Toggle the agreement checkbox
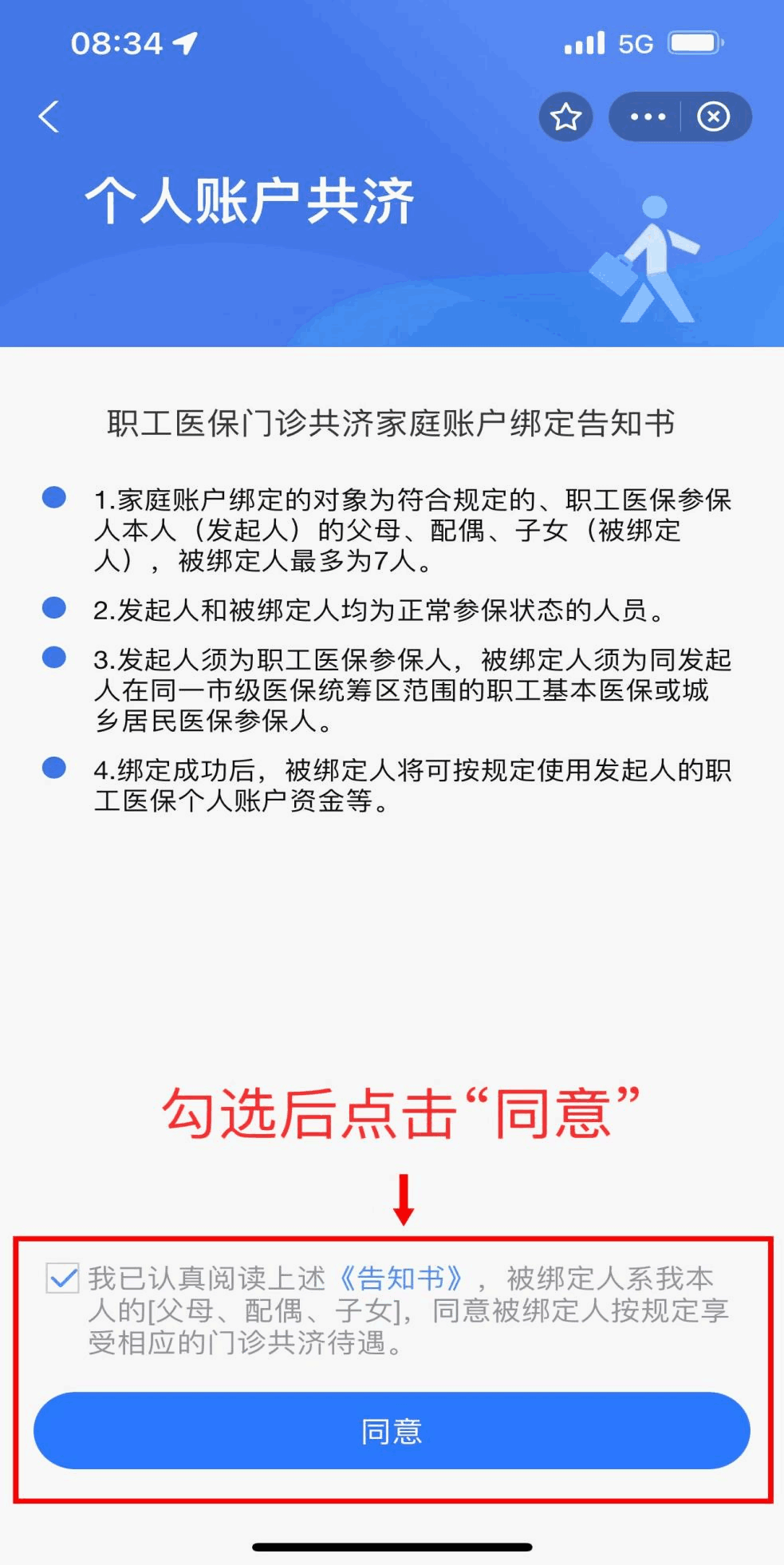The image size is (784, 1565). (x=62, y=1278)
